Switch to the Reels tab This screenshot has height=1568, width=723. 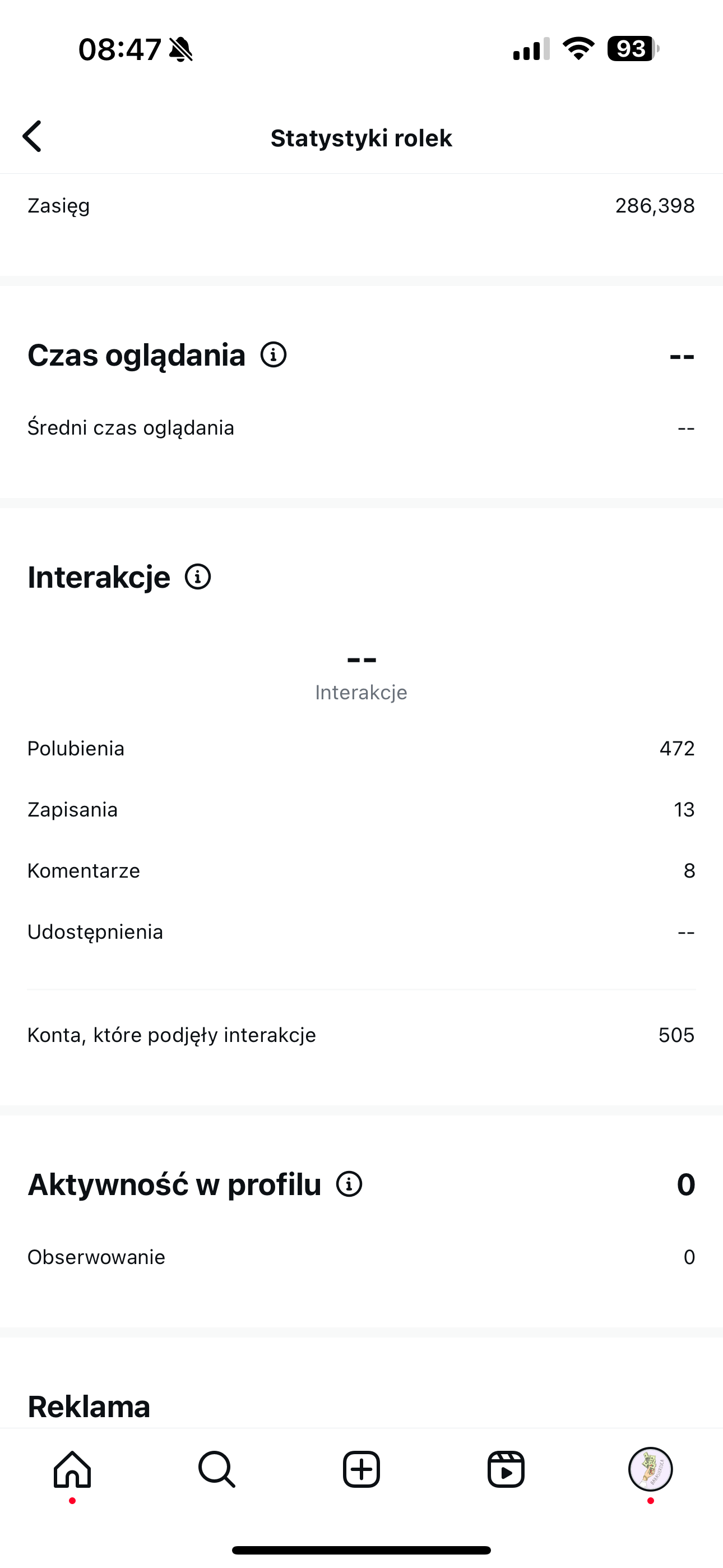click(x=506, y=1469)
